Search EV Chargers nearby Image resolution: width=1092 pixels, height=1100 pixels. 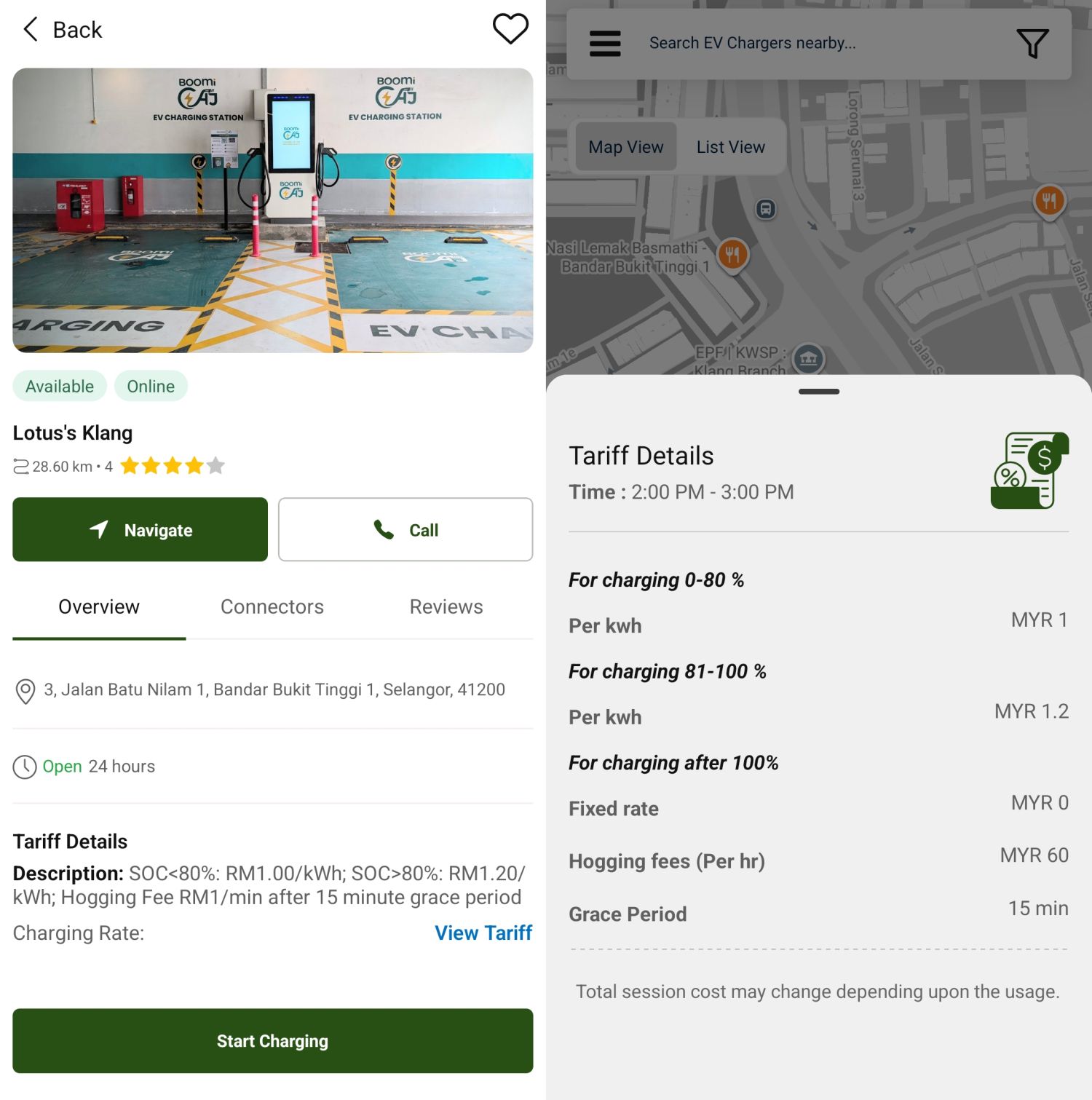(x=801, y=44)
